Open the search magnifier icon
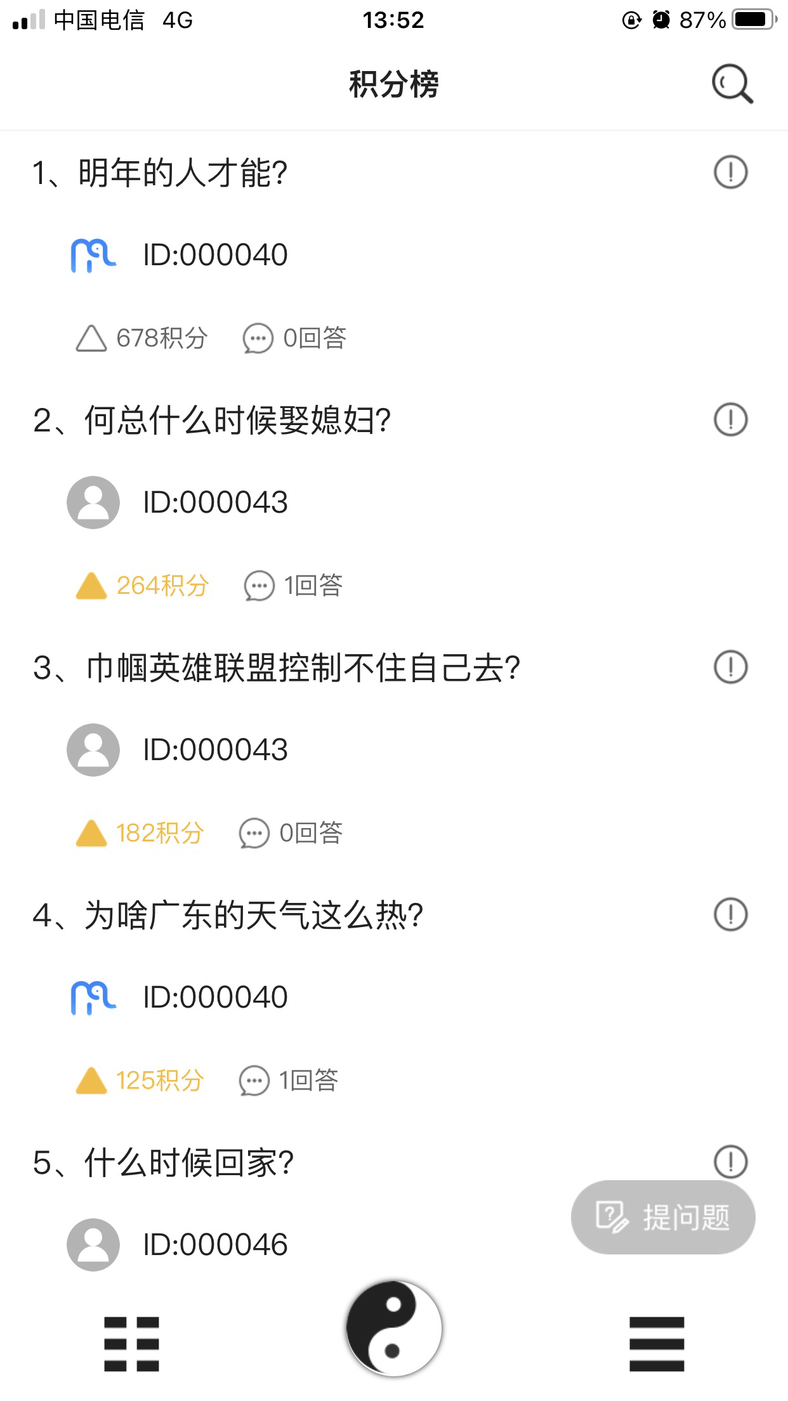Image resolution: width=788 pixels, height=1401 pixels. [732, 85]
